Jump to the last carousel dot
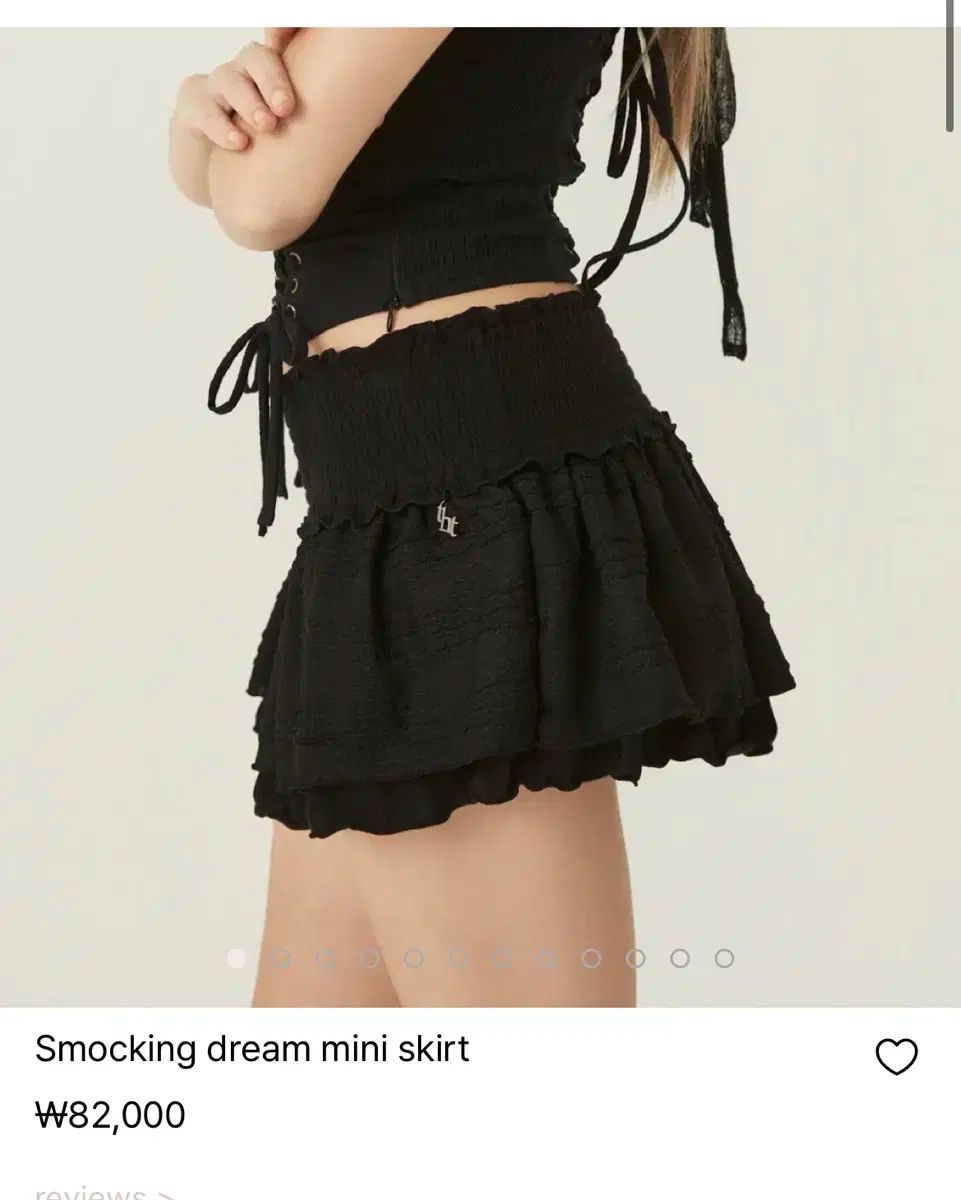The image size is (961, 1200). 723,957
